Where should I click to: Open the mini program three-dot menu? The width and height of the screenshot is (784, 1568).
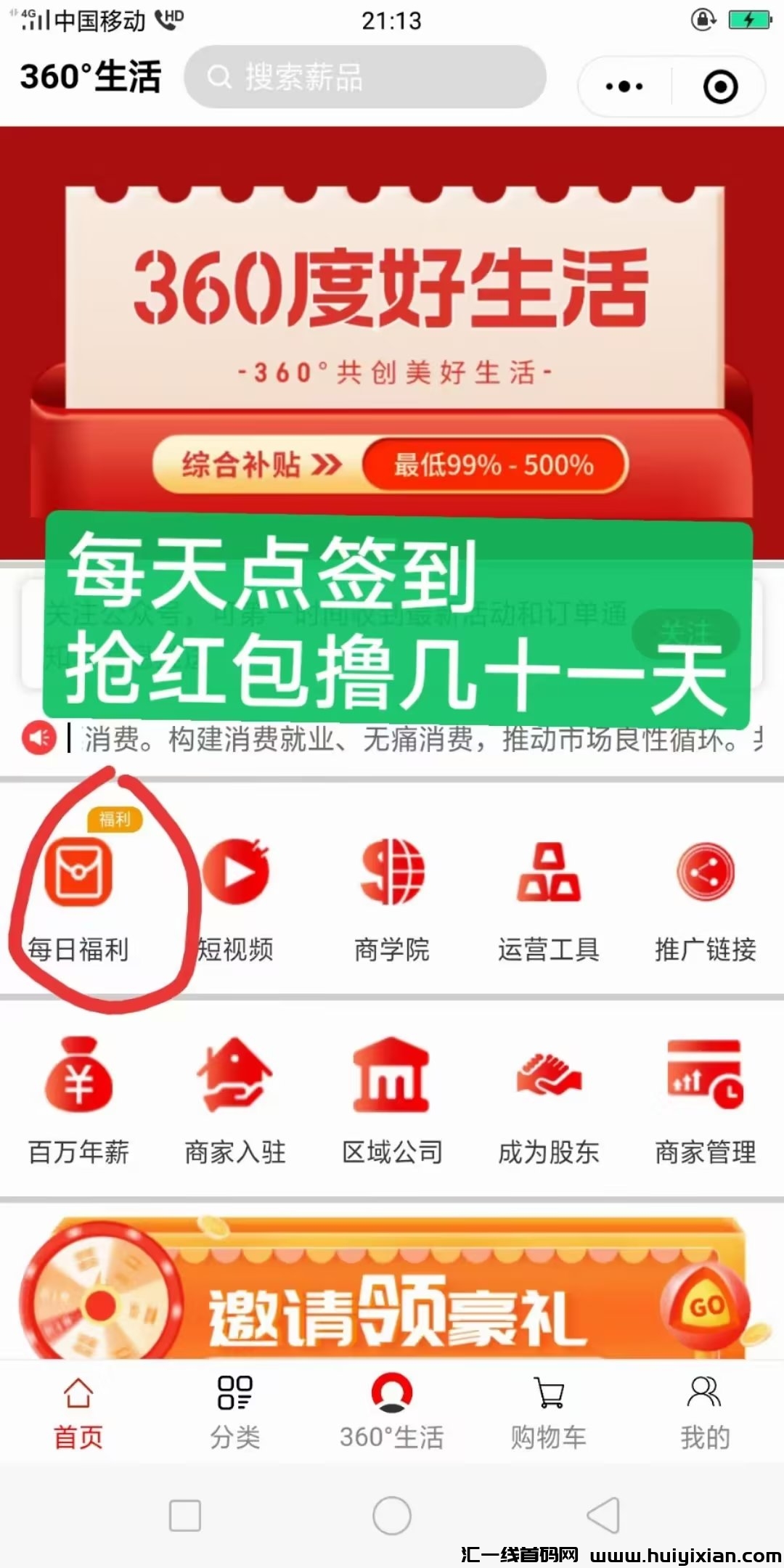pos(624,86)
